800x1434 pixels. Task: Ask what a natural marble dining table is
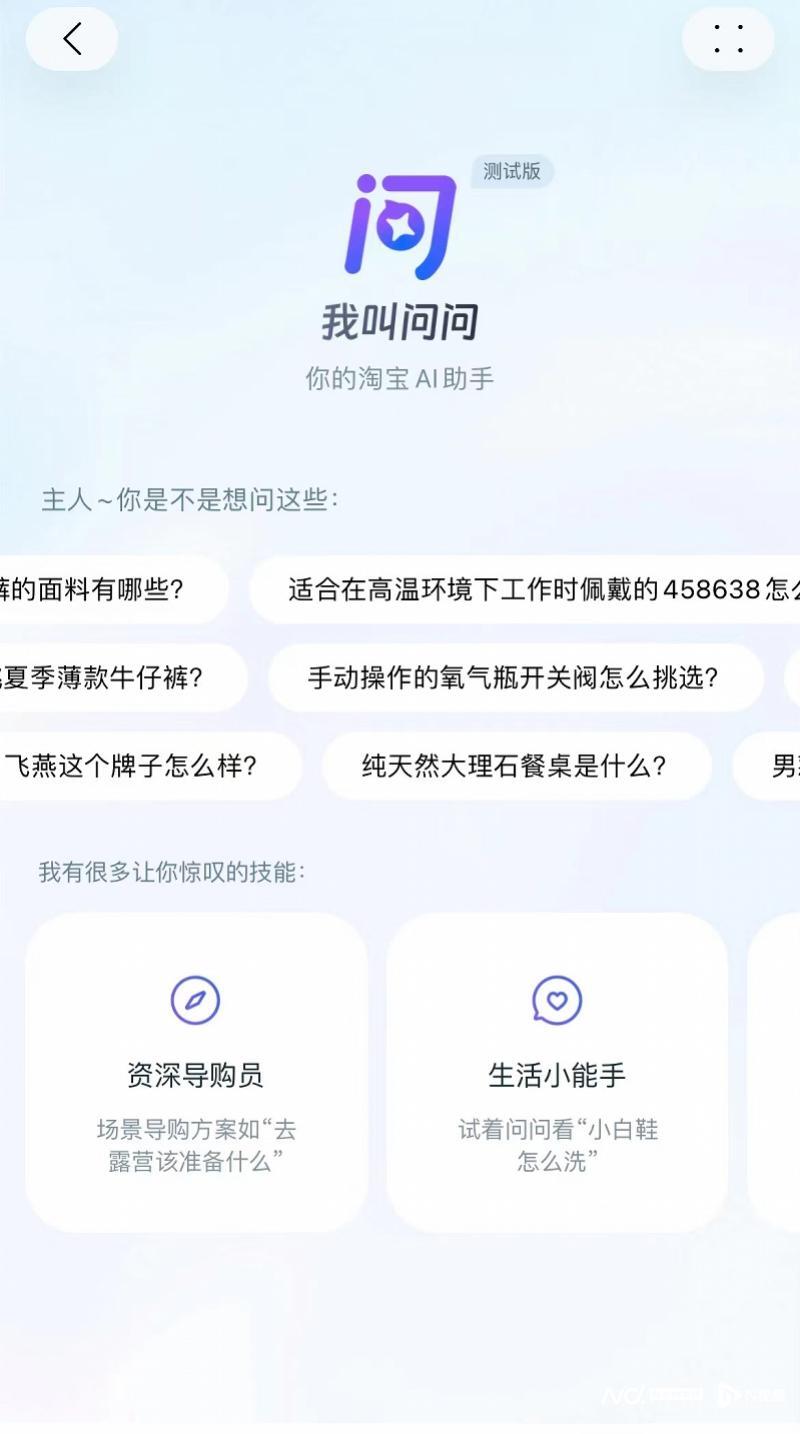515,766
